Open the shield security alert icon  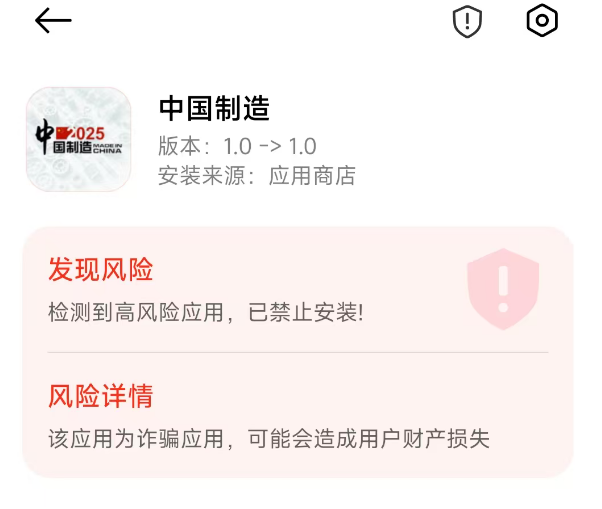pyautogui.click(x=467, y=21)
